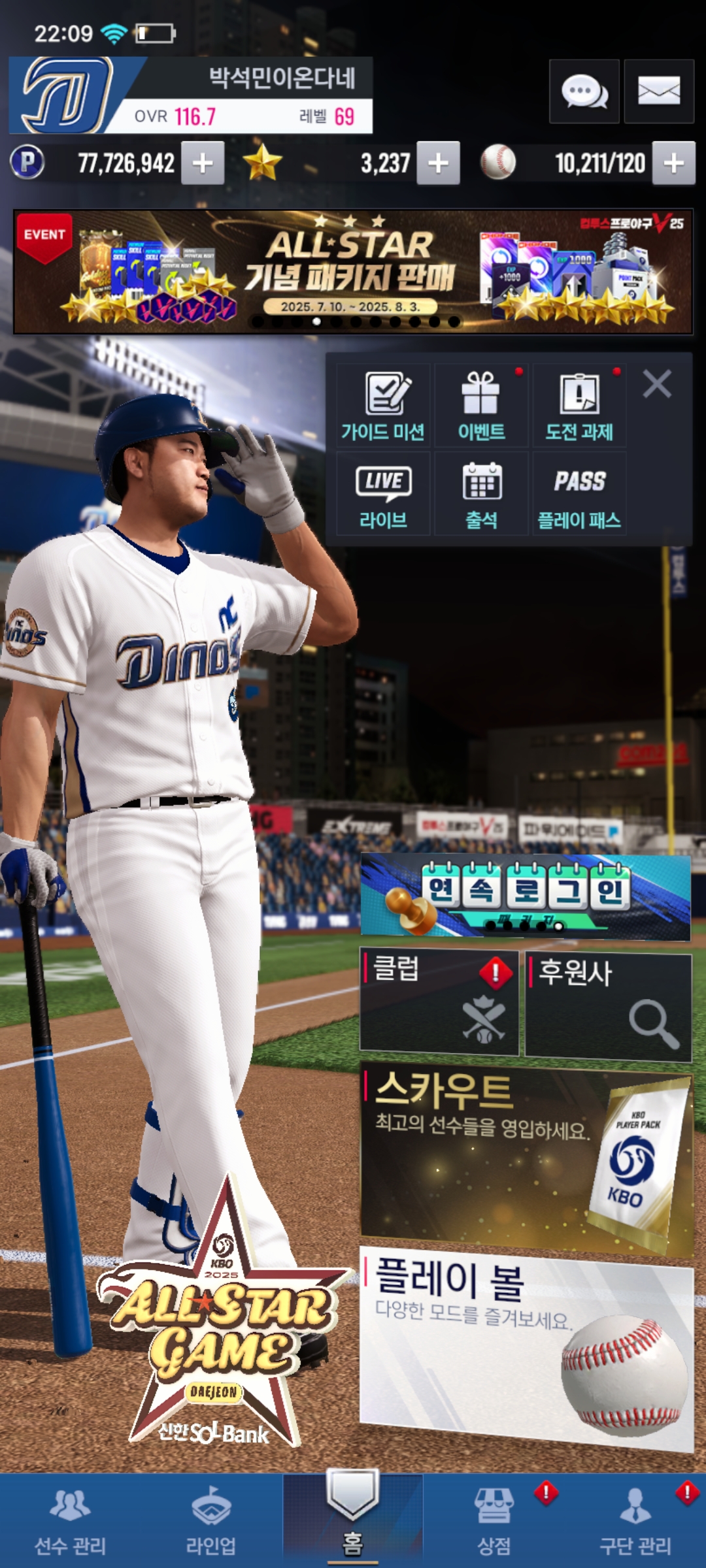Open 플레이 패스
Screen dimensions: 706x1568
pyautogui.click(x=579, y=494)
